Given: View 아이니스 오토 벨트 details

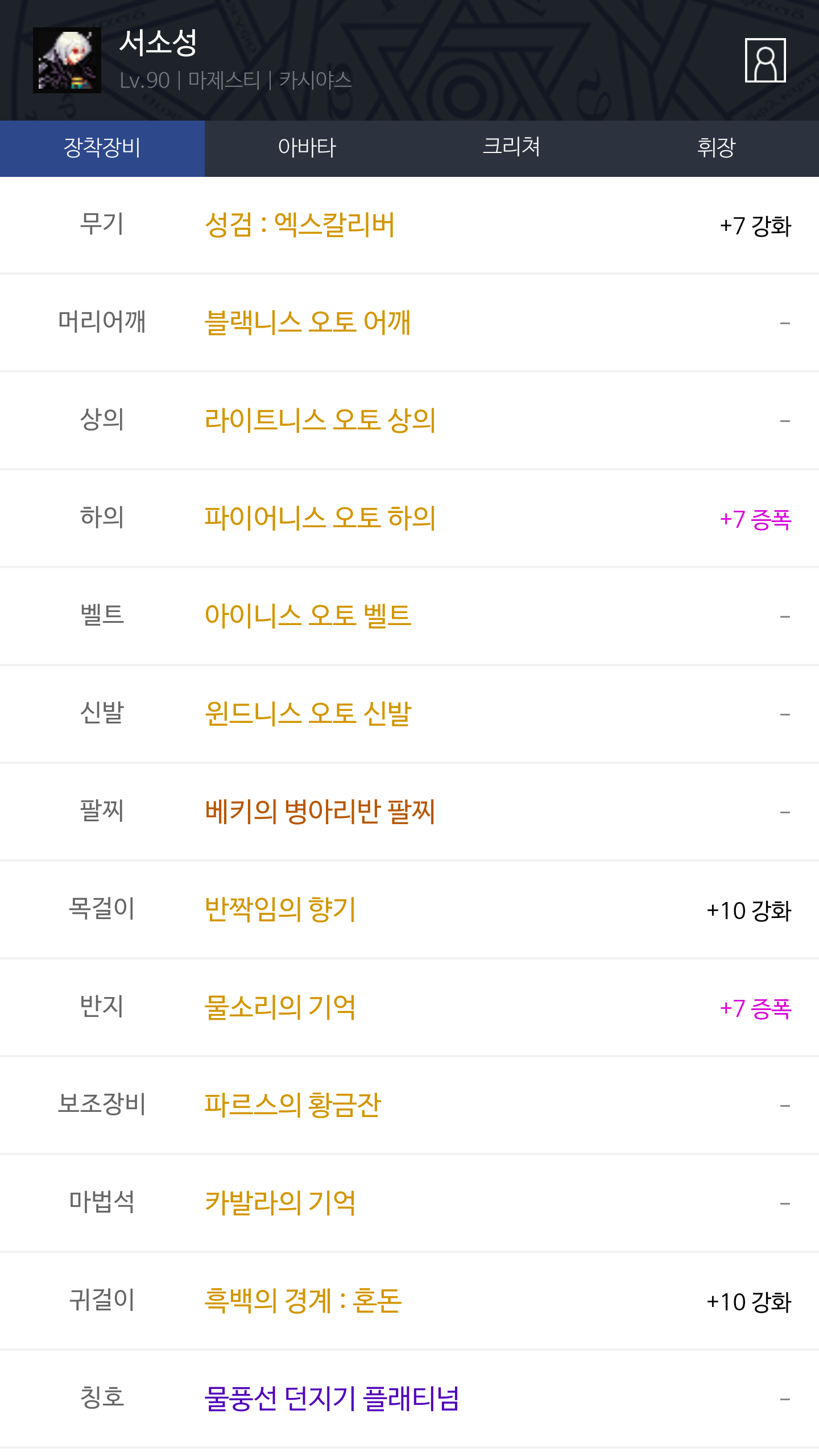Looking at the screenshot, I should 308,617.
